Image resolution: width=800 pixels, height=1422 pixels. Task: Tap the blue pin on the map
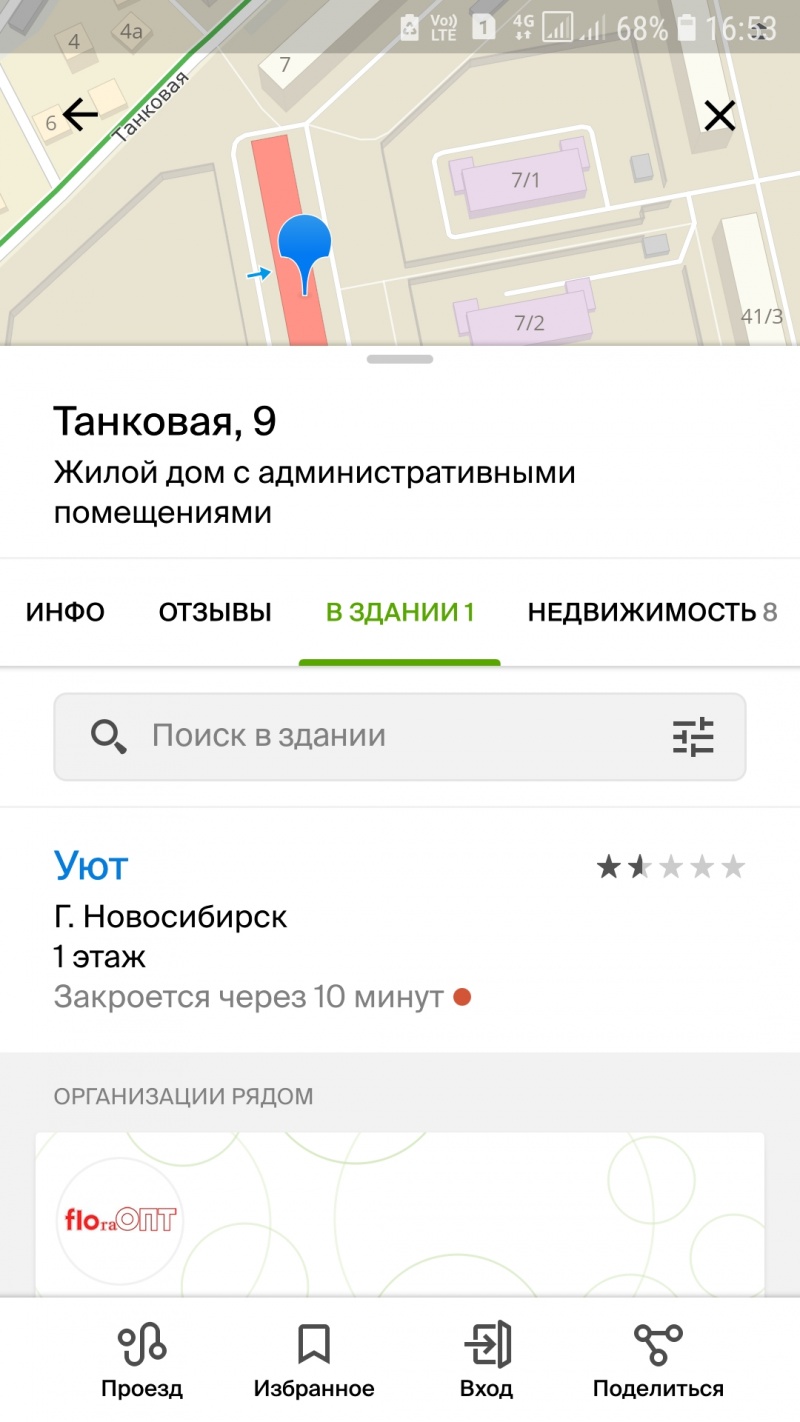pos(304,250)
